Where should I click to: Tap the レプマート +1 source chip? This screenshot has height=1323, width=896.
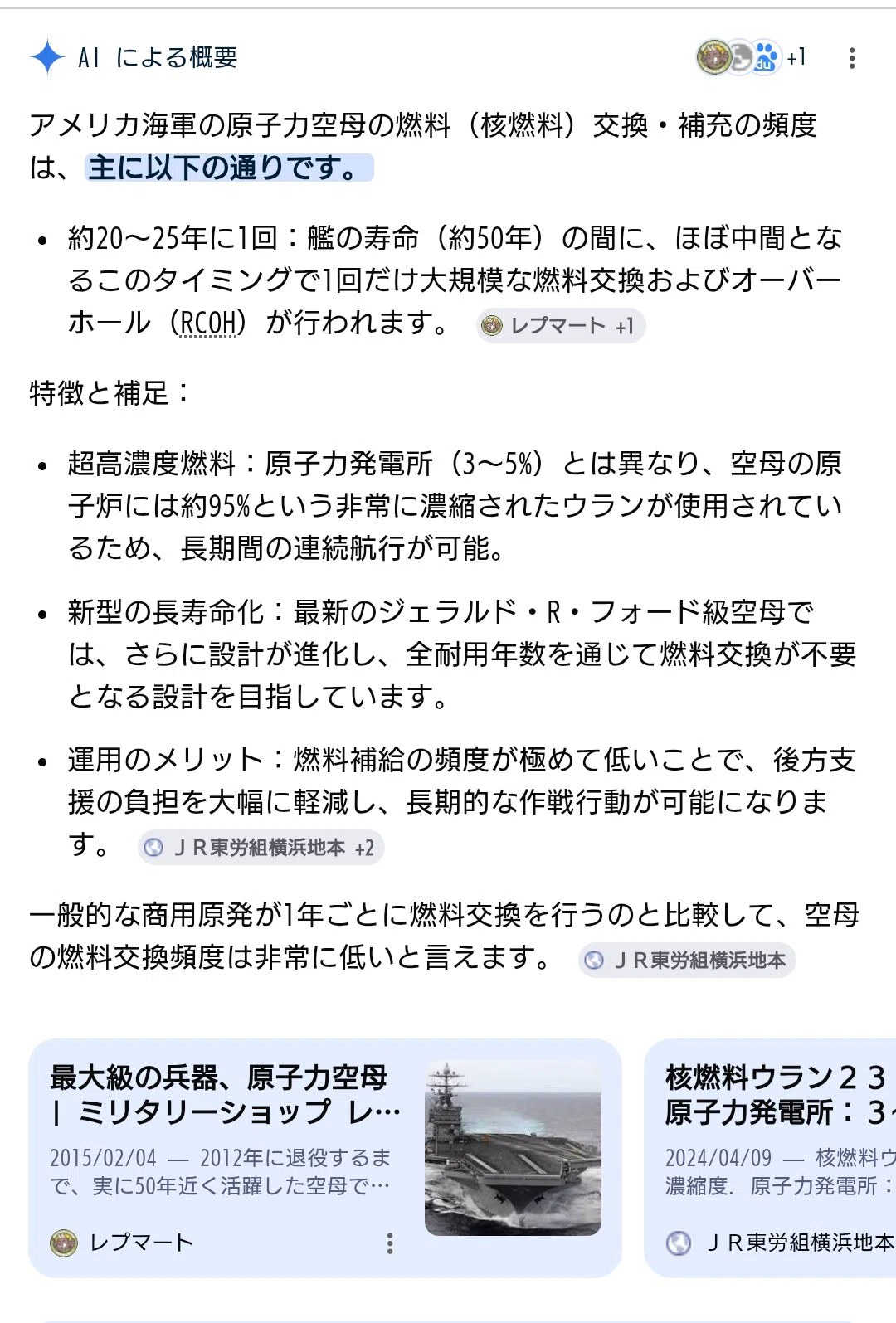click(561, 326)
